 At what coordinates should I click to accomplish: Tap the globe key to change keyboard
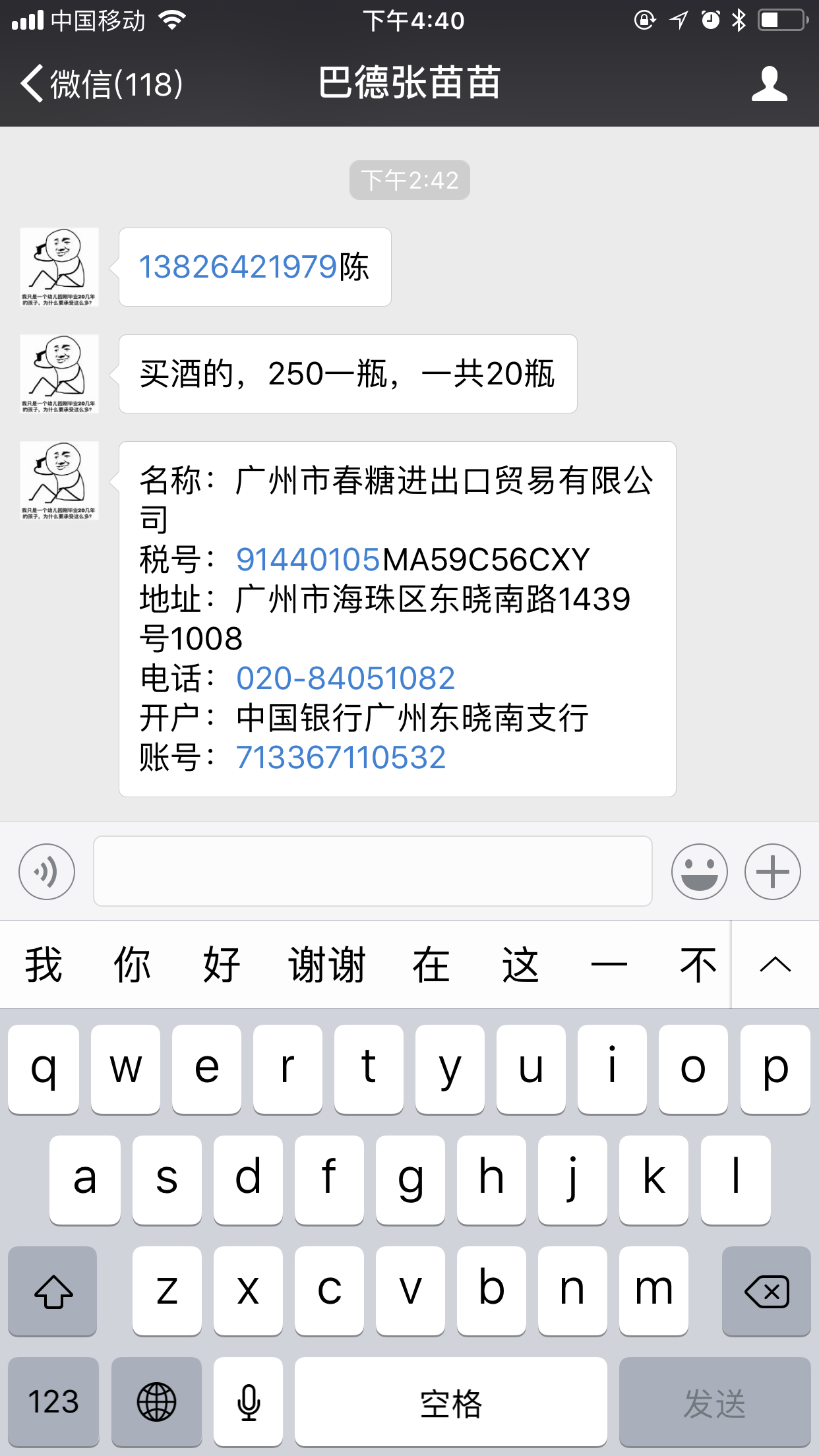coord(156,1401)
